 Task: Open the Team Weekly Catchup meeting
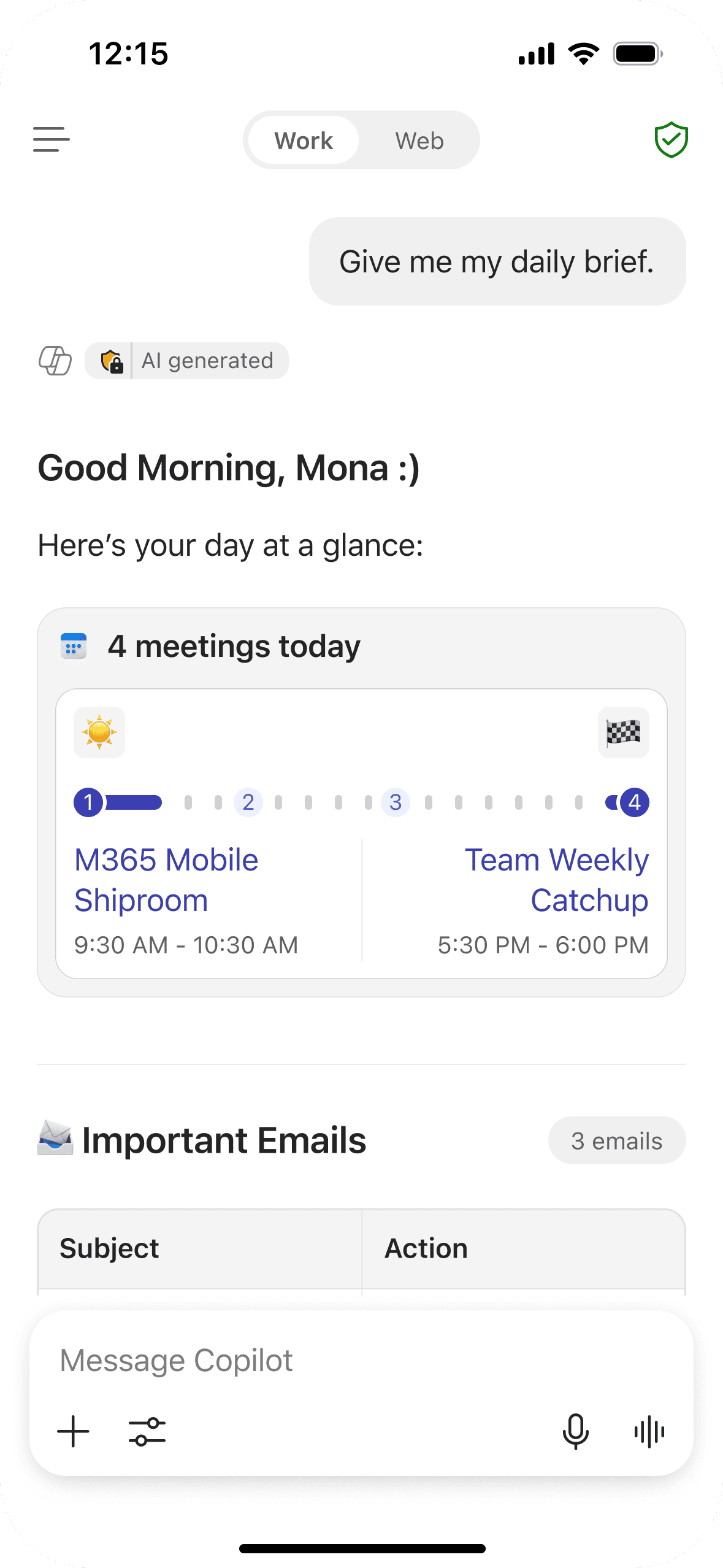point(556,880)
